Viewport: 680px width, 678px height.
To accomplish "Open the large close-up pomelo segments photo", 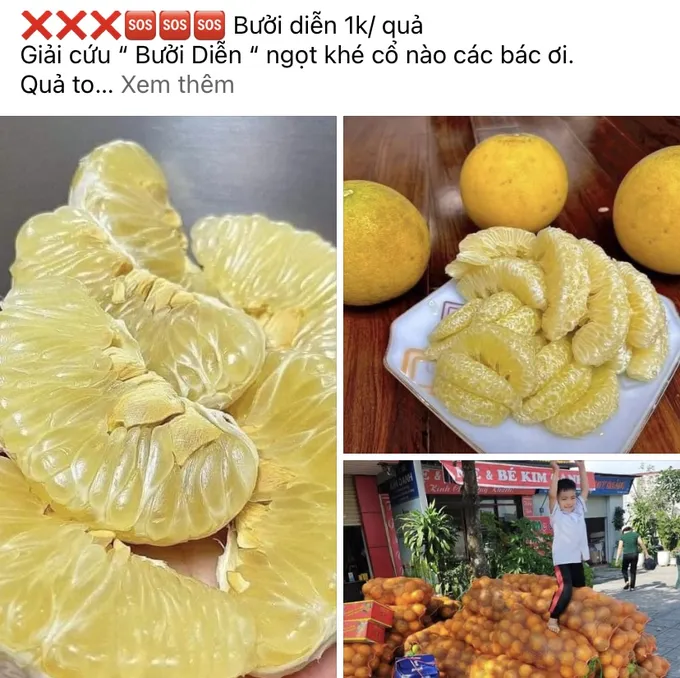I will tap(168, 397).
